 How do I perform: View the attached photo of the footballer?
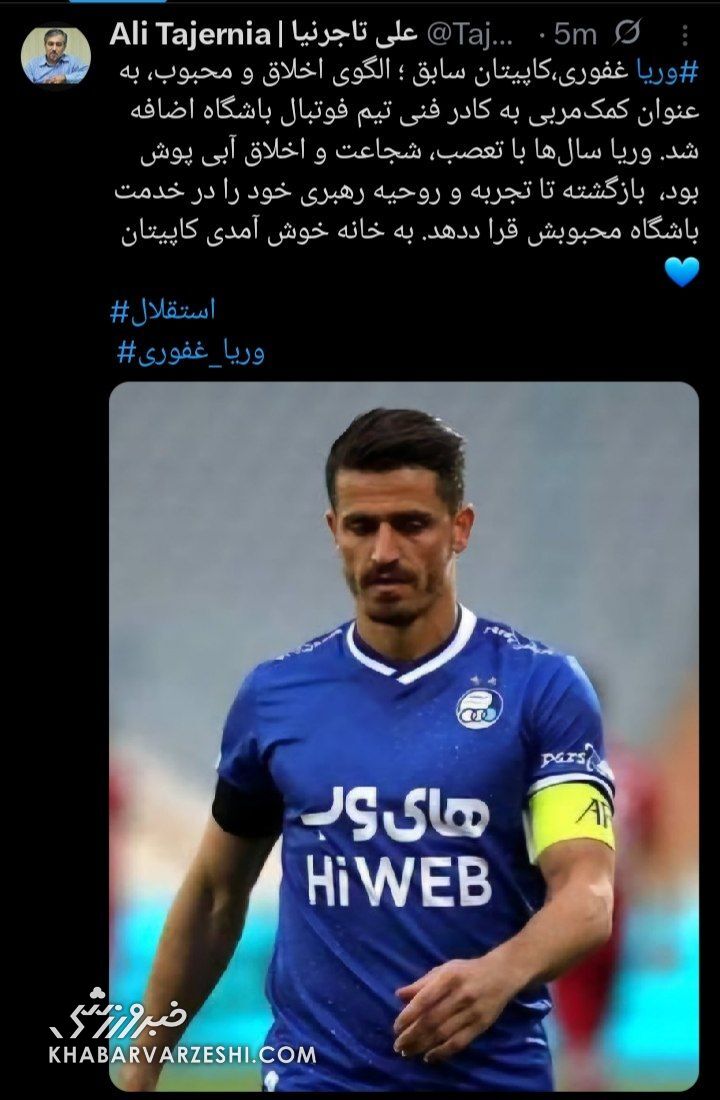click(x=404, y=735)
